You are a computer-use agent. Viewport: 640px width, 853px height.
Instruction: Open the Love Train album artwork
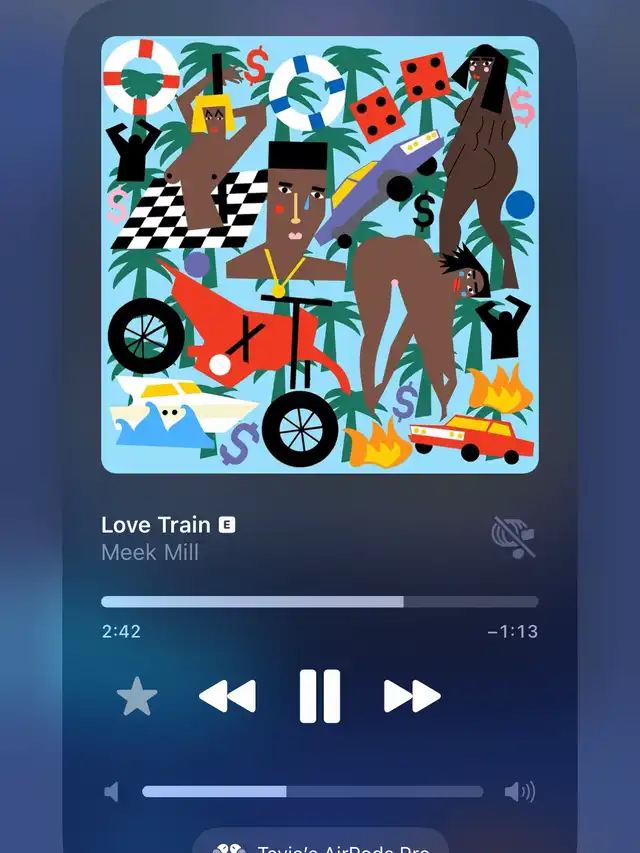(x=320, y=255)
